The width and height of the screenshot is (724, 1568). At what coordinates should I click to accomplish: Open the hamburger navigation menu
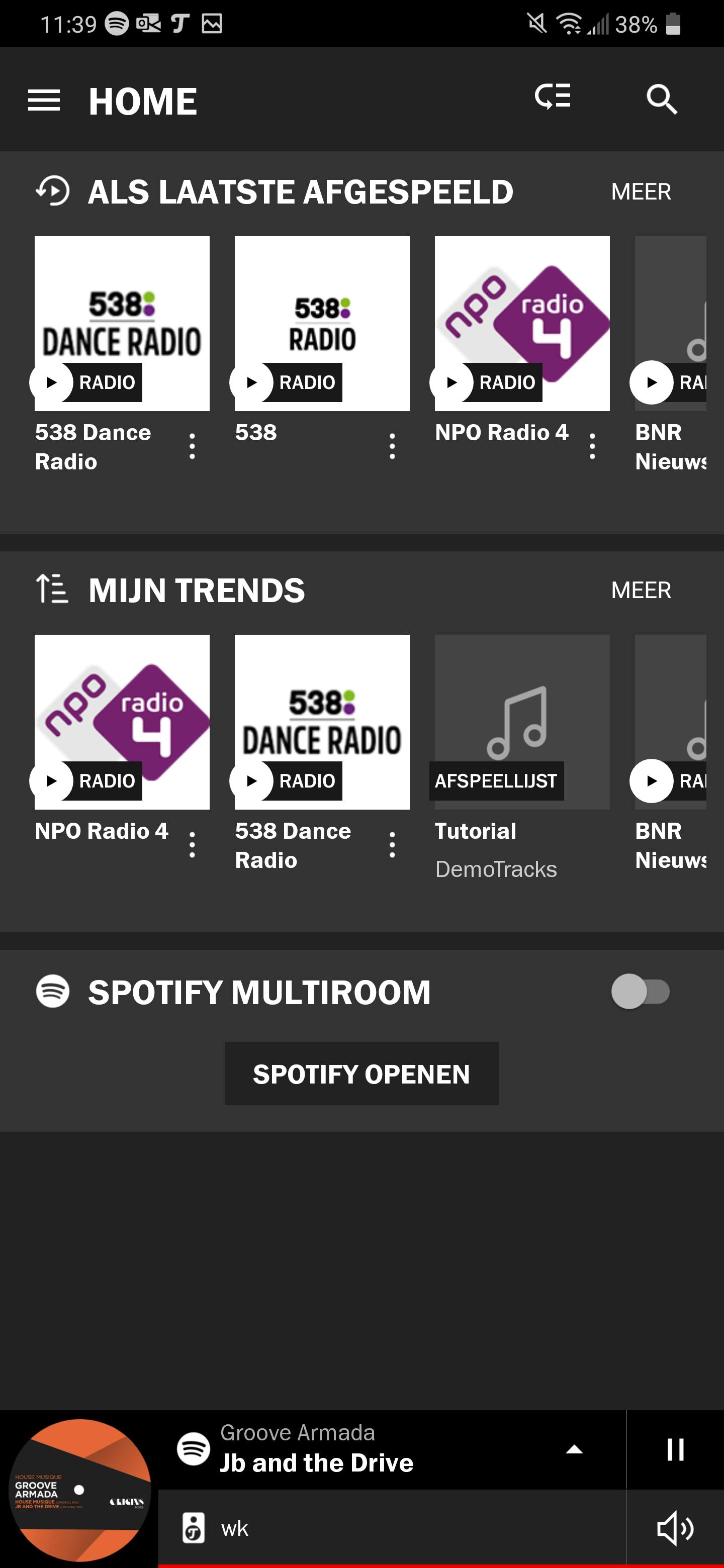(44, 101)
